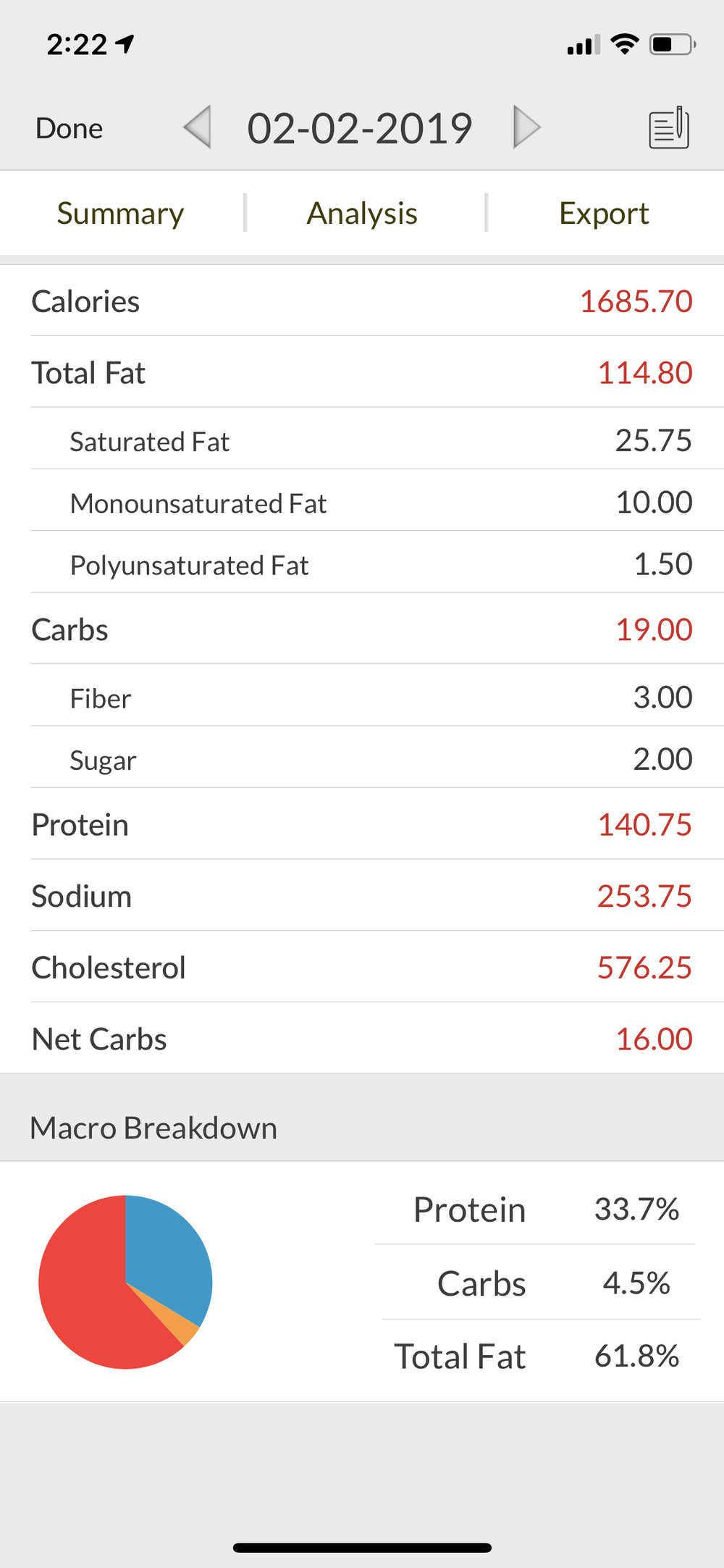Open the notes icon in top bar
Image resolution: width=724 pixels, height=1568 pixels.
(x=669, y=128)
